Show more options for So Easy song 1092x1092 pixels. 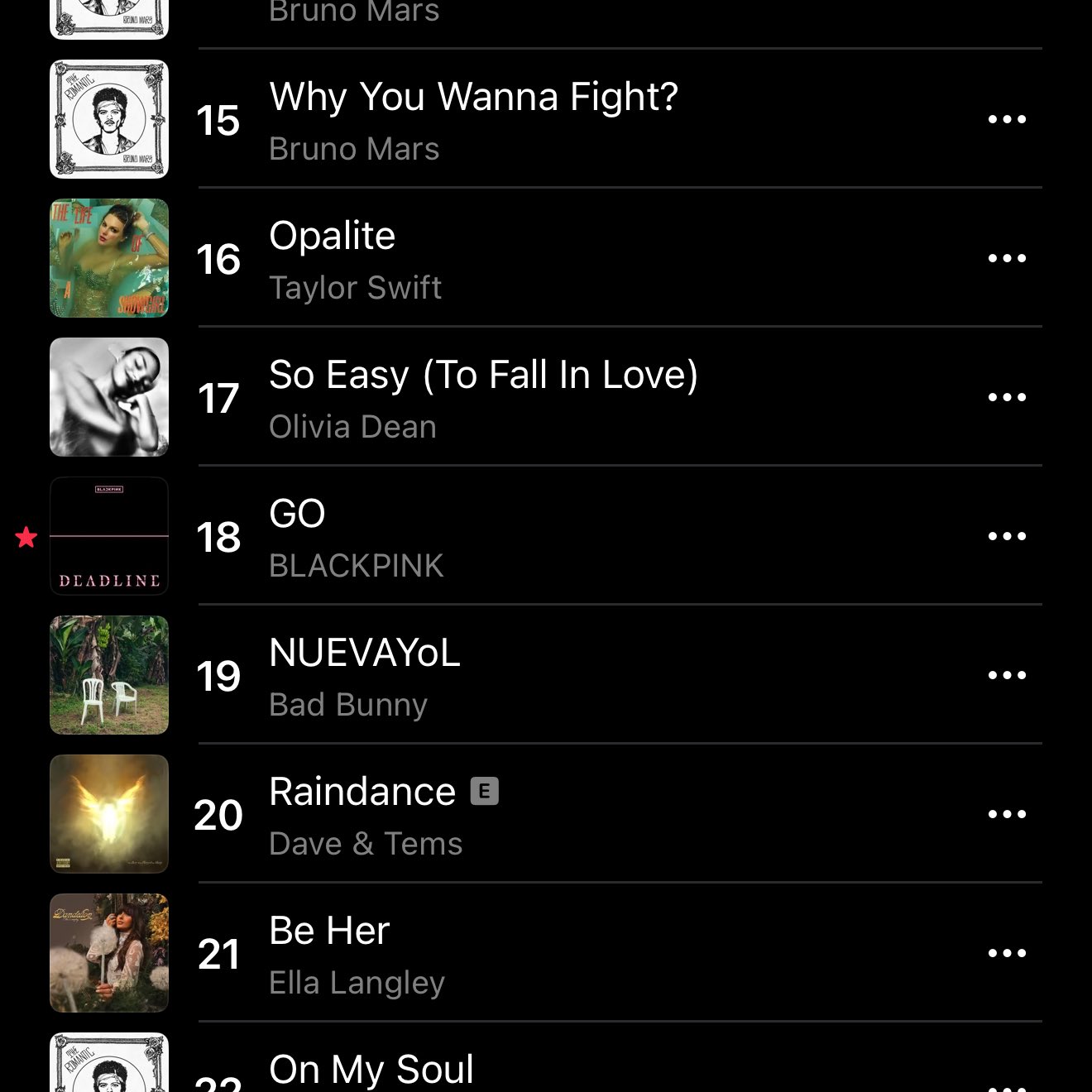tap(1007, 397)
